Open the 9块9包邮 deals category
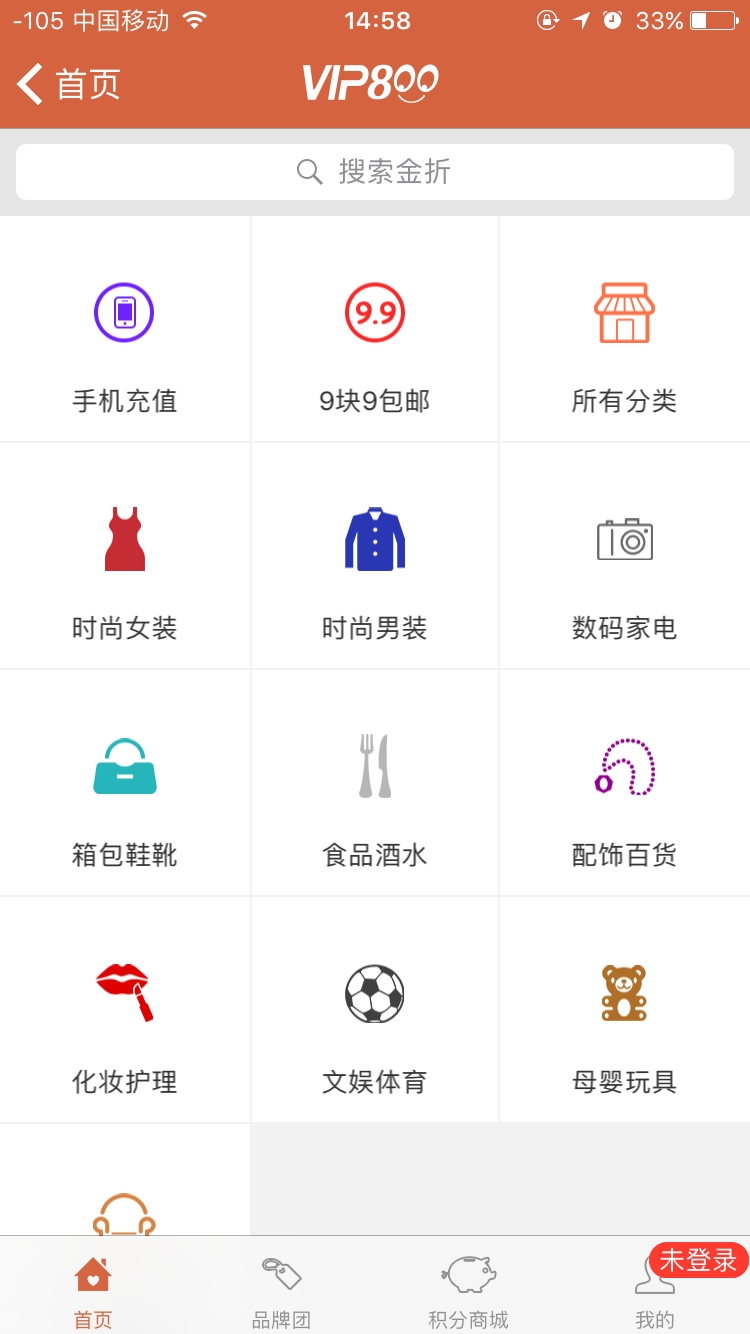Screen dimensions: 750x1334 (x=375, y=330)
